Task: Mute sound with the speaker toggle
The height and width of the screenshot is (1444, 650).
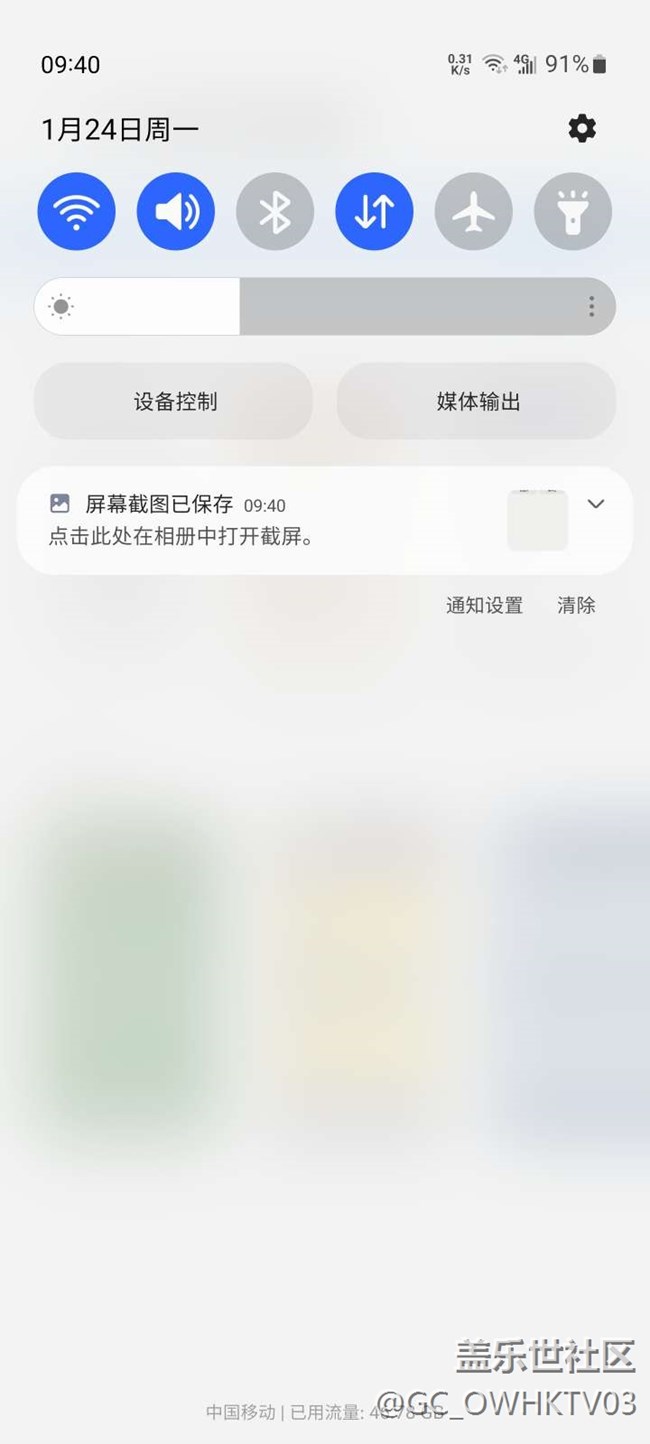Action: (176, 211)
